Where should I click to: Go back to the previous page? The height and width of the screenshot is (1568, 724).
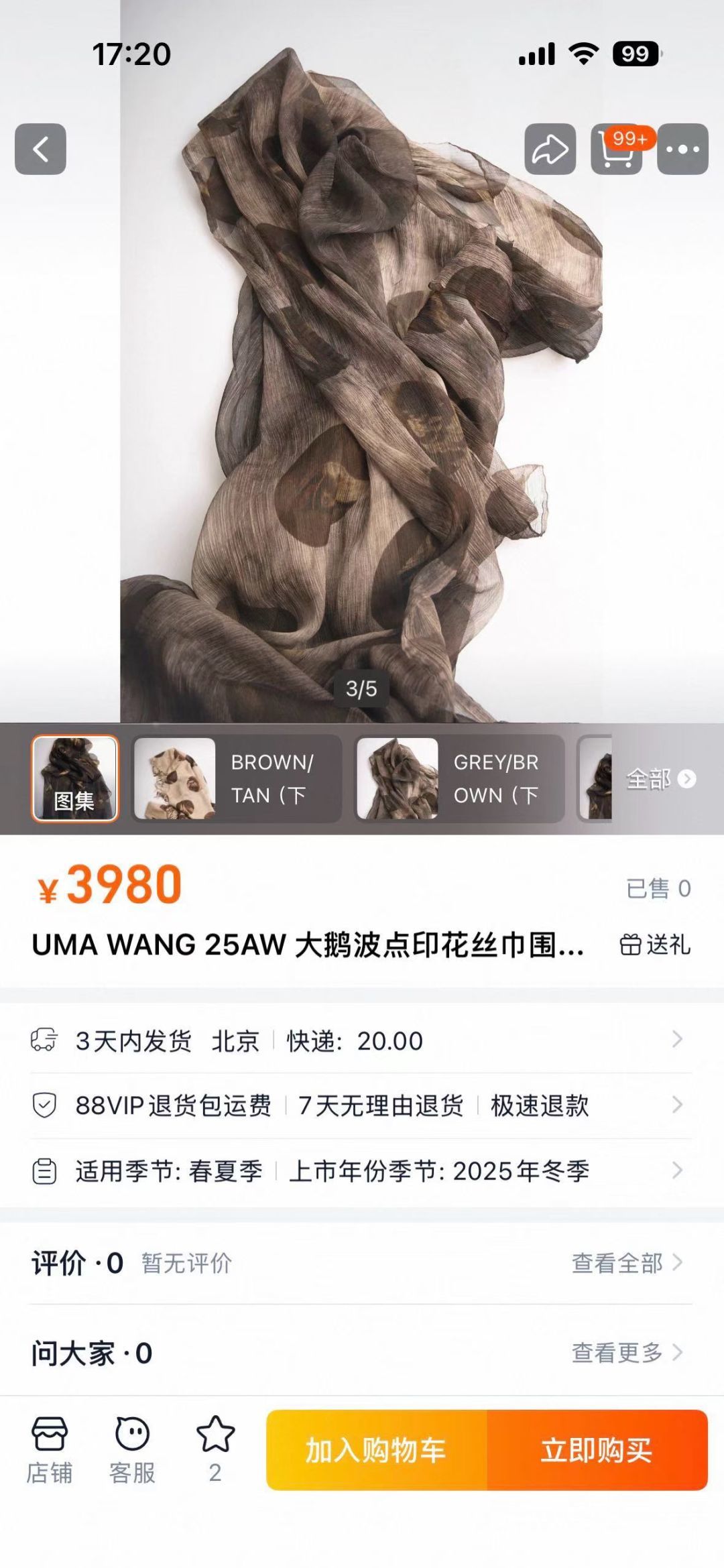tap(40, 149)
